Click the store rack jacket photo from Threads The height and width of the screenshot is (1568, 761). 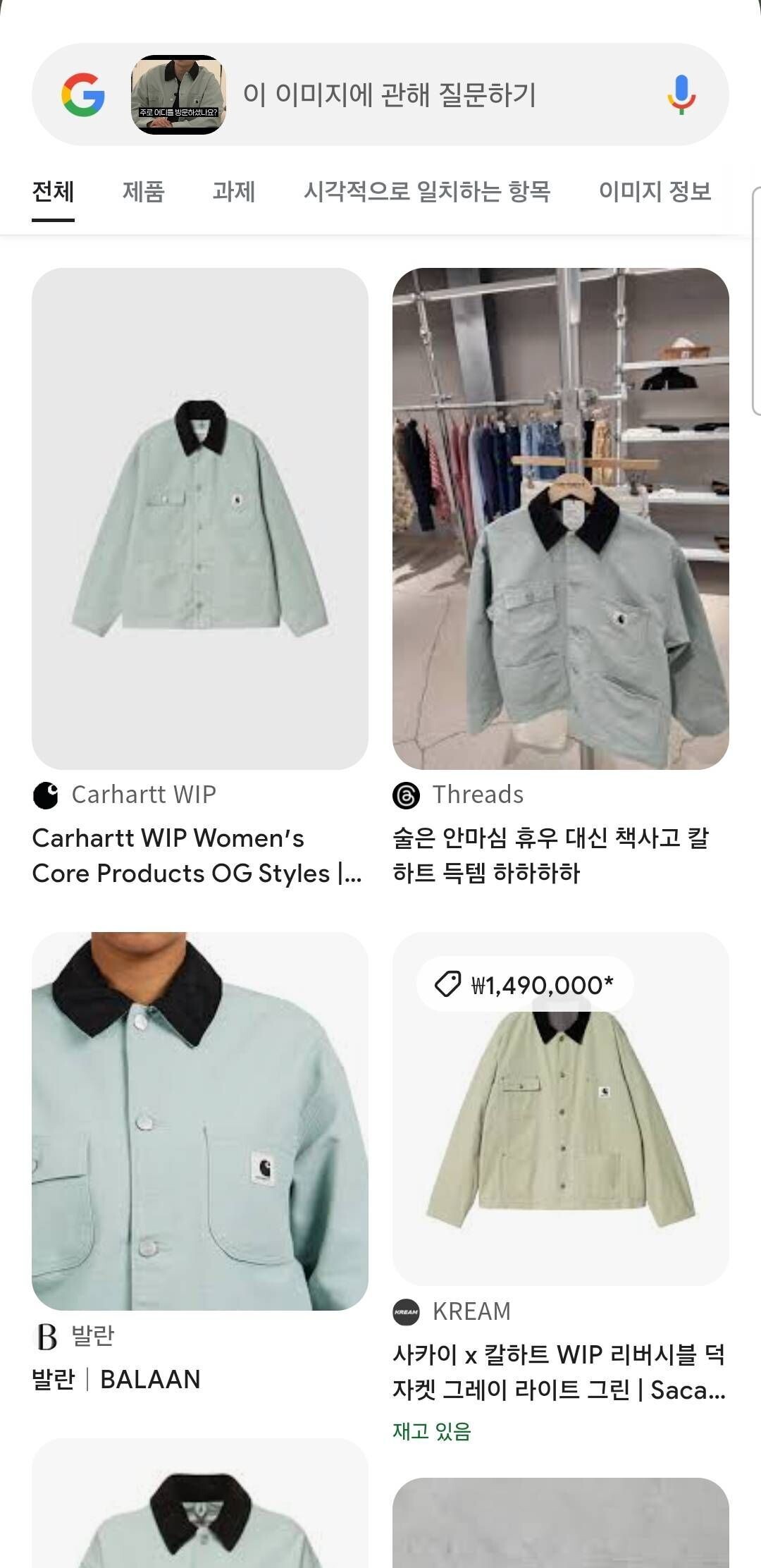point(560,518)
